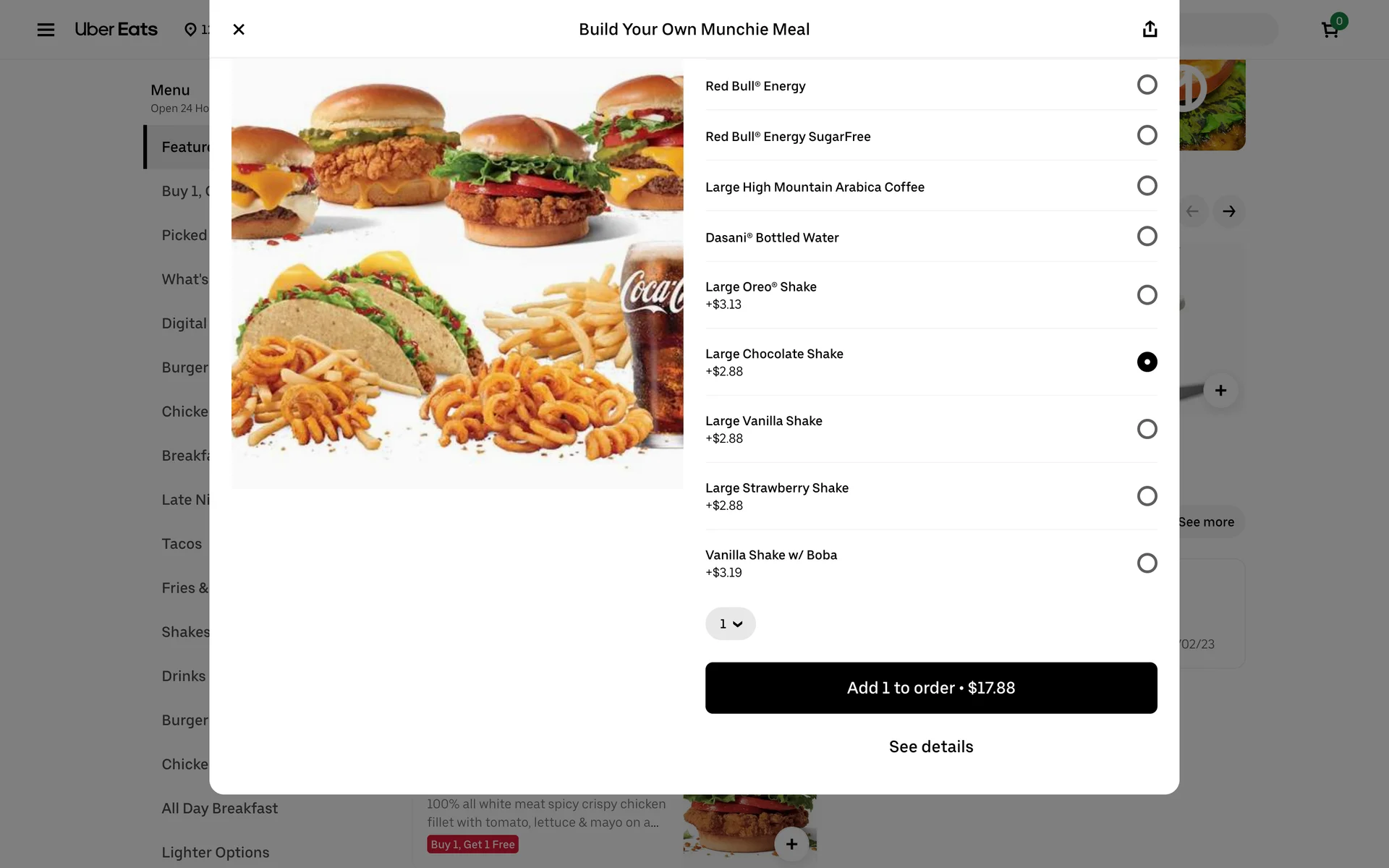Pick Large High Mountain Arabica Coffee
The height and width of the screenshot is (868, 1389).
tap(1147, 187)
